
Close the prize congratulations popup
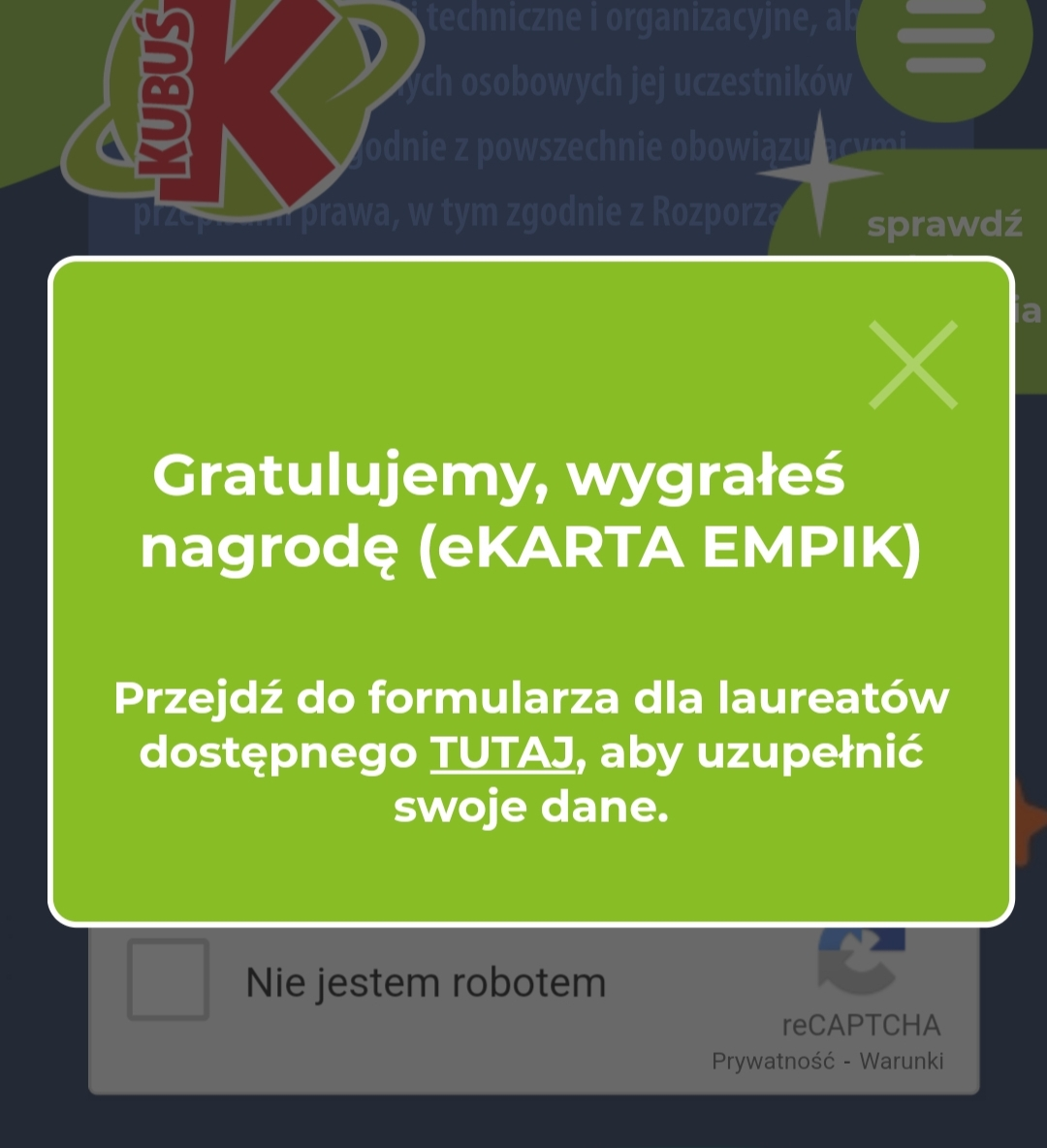(x=913, y=365)
